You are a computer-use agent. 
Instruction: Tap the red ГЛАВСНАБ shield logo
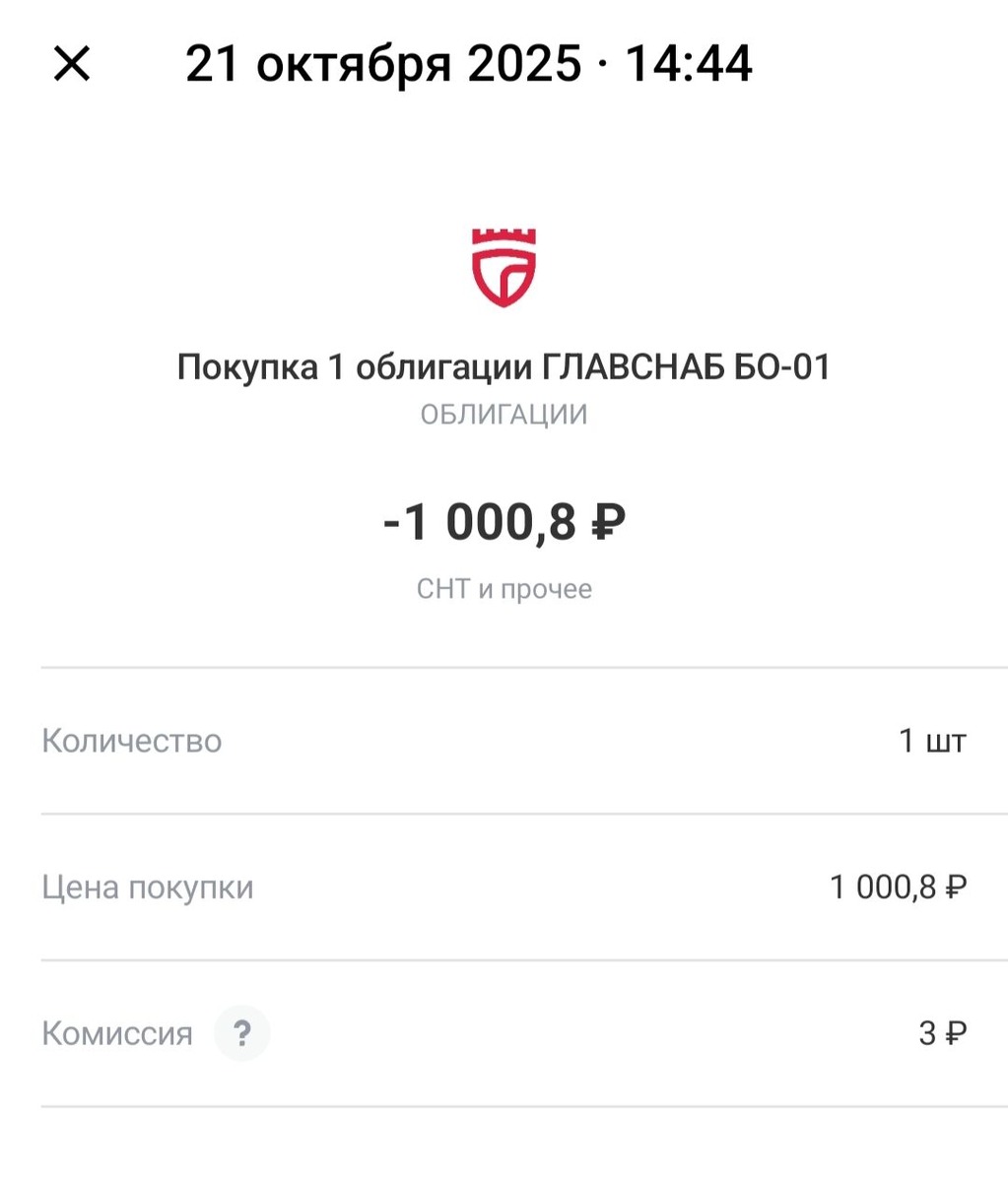[x=504, y=266]
